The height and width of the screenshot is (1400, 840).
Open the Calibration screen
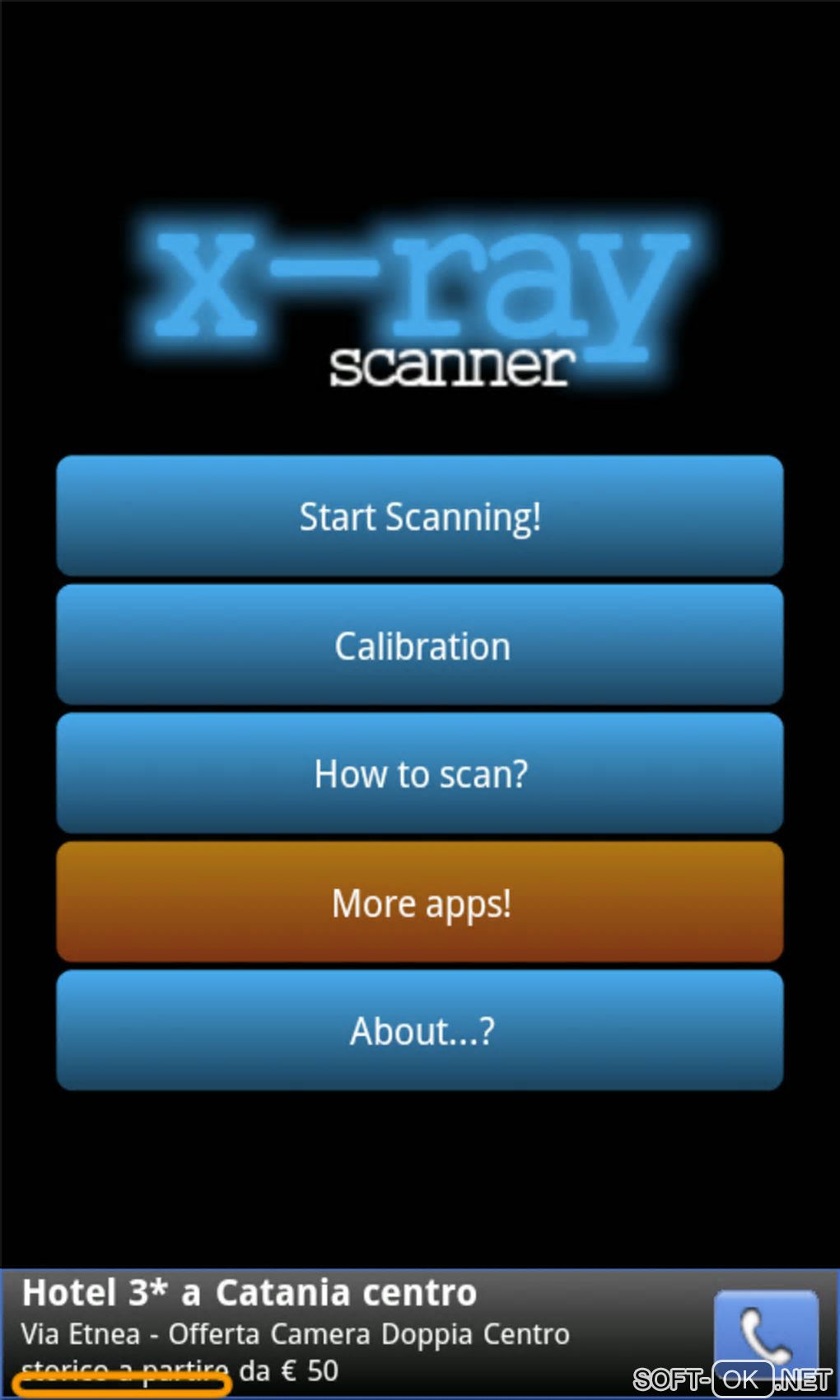tap(420, 646)
